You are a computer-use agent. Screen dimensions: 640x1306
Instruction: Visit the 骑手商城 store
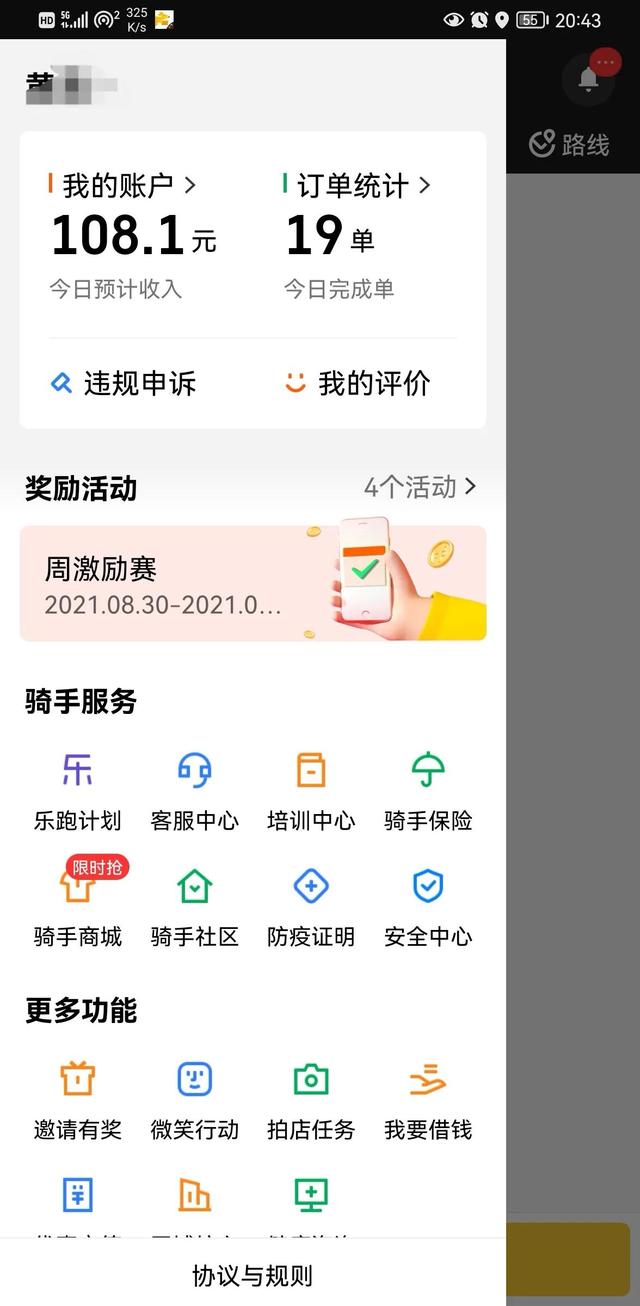[77, 906]
